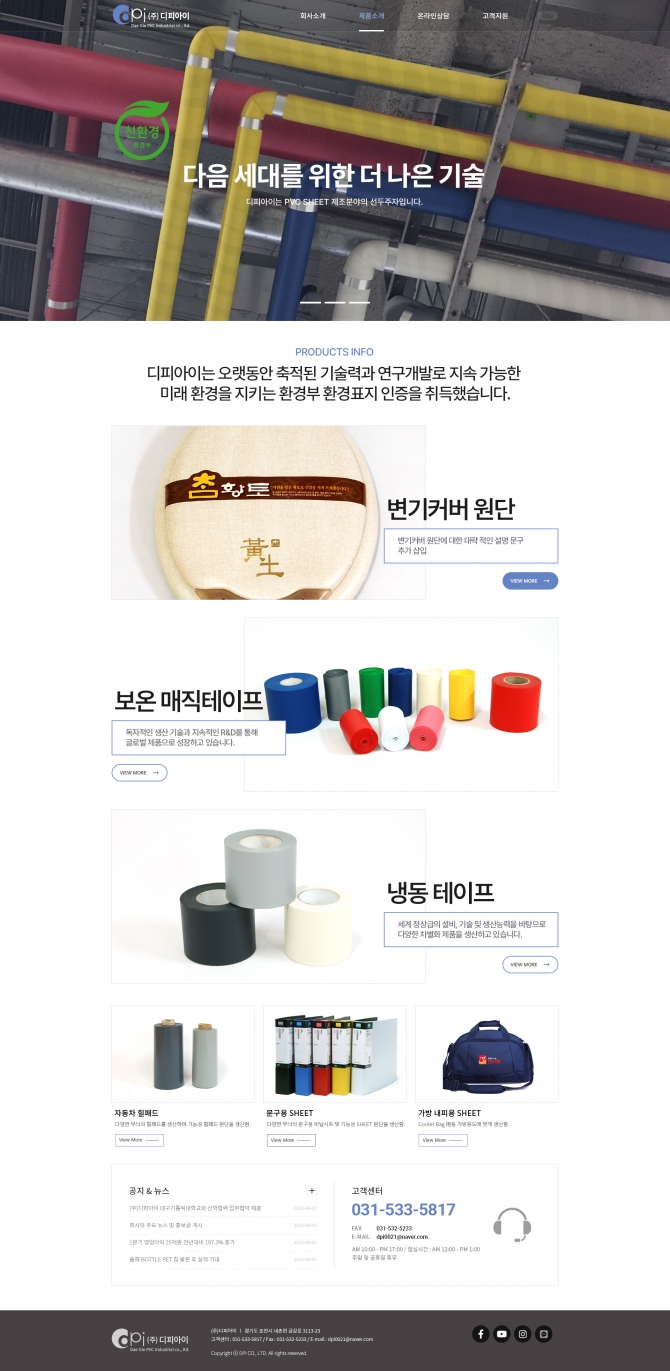View more about 보온 매직테이프
The width and height of the screenshot is (670, 1371).
coord(139,773)
